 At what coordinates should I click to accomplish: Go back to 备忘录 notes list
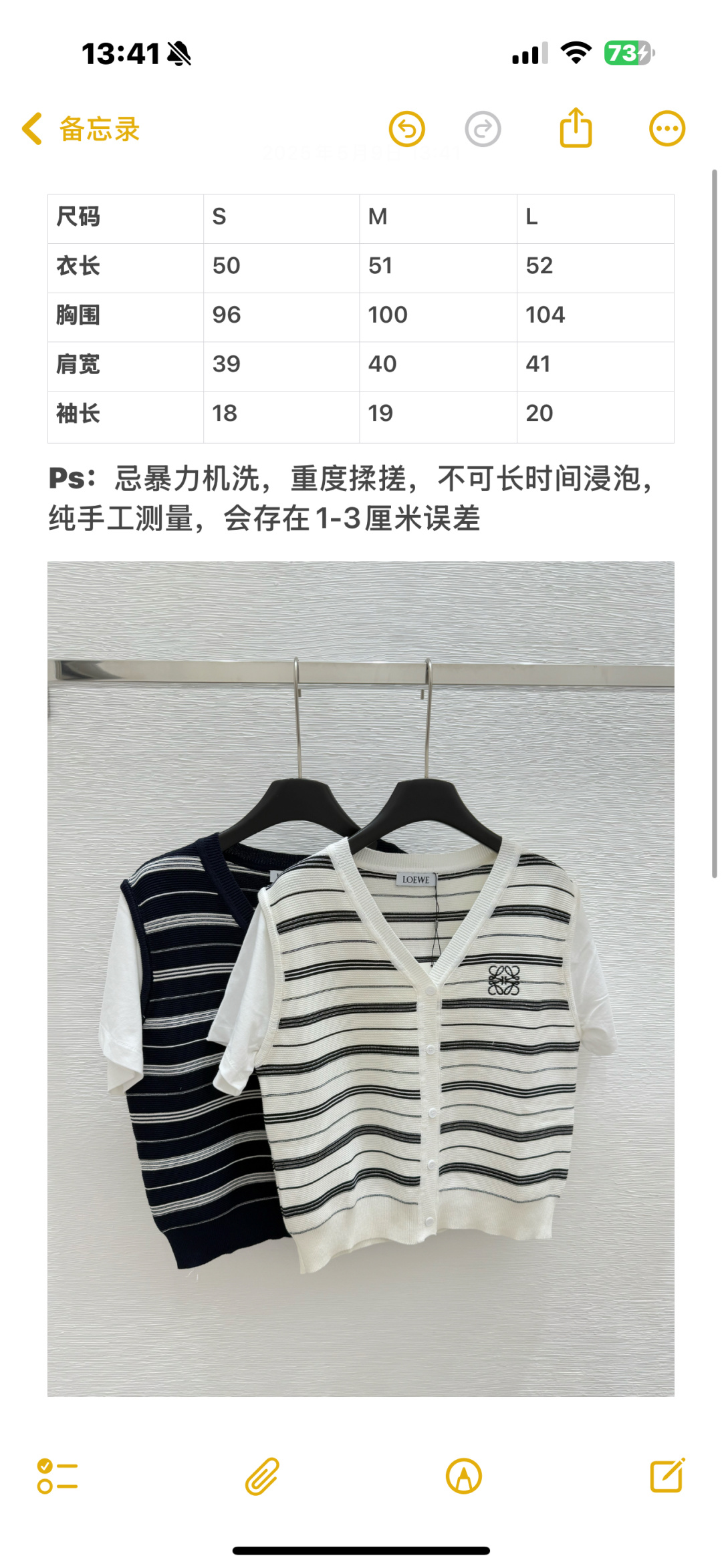(x=80, y=129)
